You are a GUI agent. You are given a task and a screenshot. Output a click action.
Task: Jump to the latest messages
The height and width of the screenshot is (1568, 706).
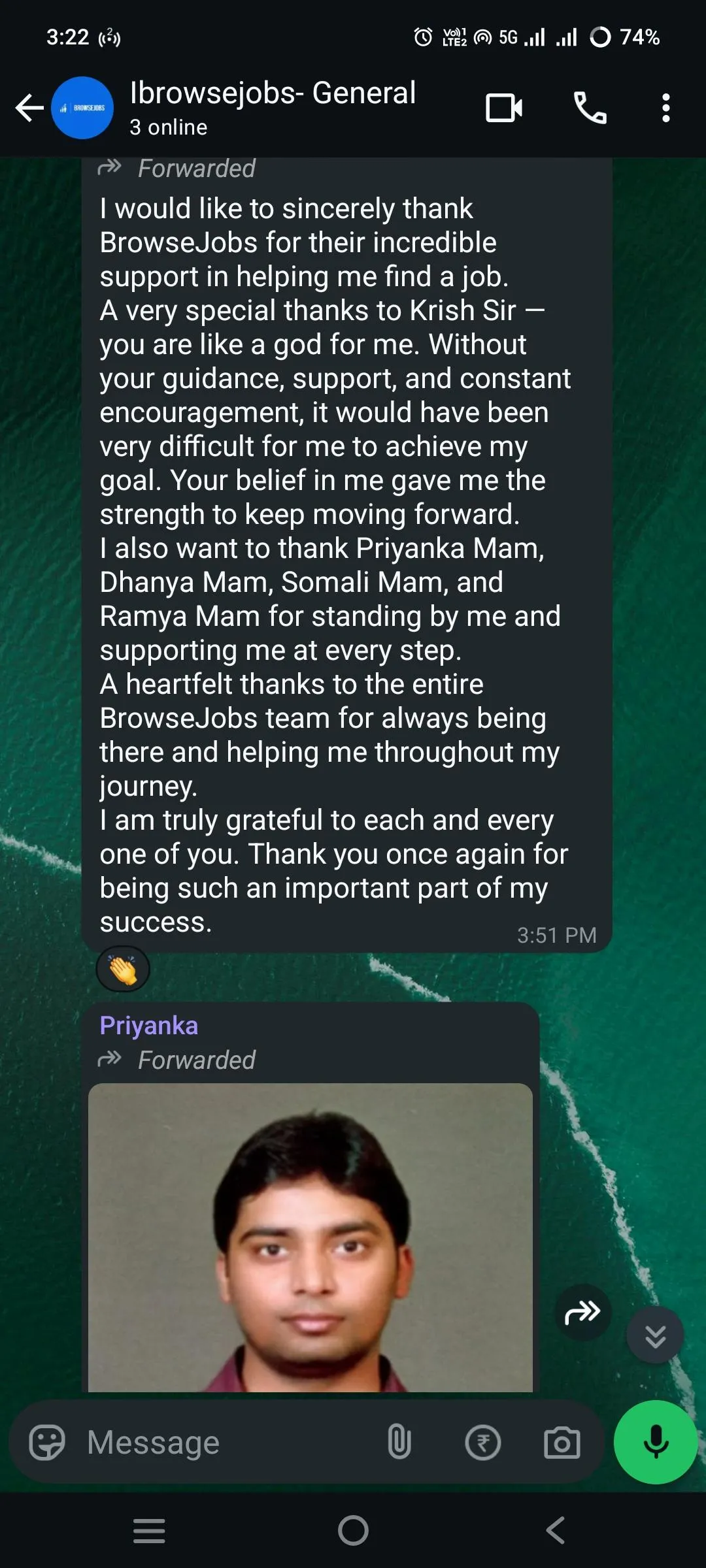click(x=655, y=1335)
